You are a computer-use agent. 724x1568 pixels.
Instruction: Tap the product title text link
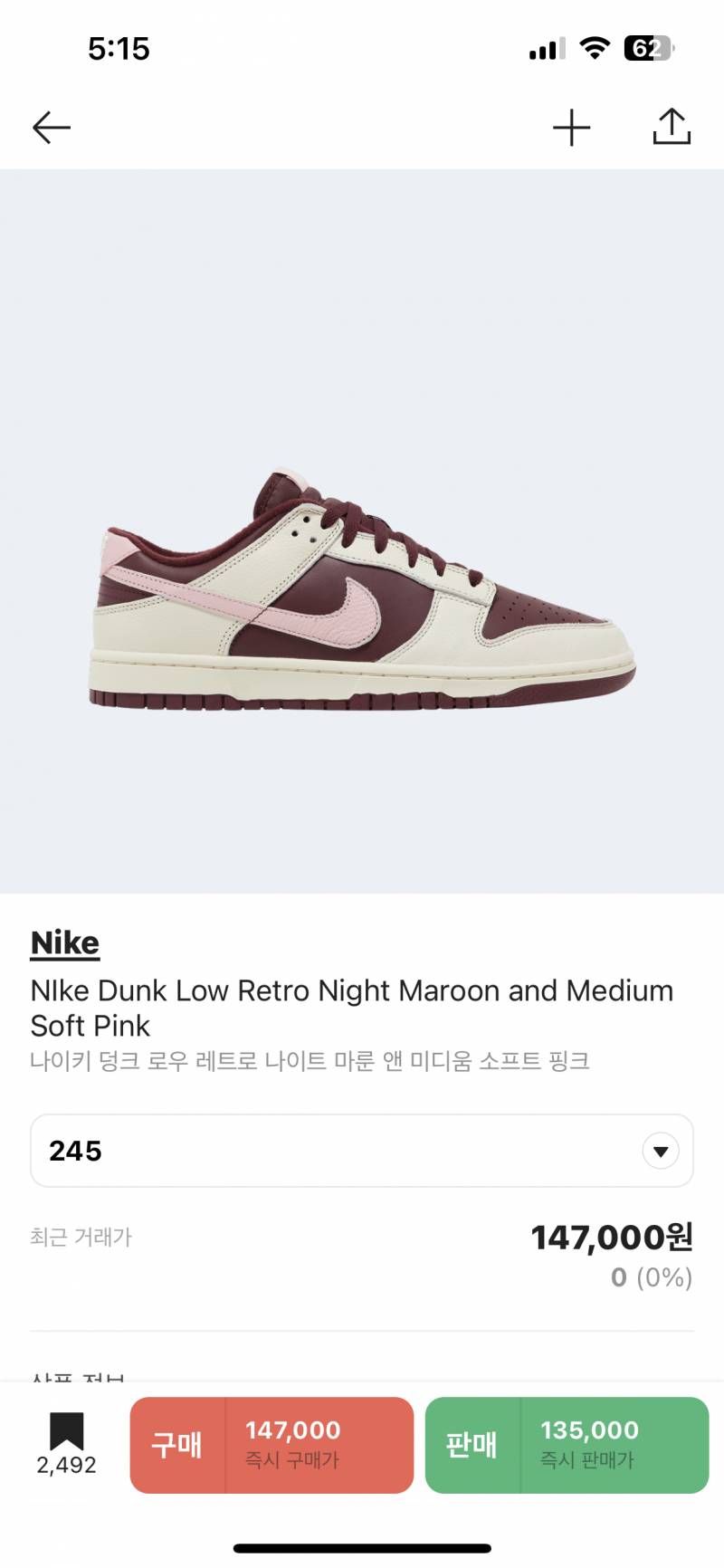coord(351,1008)
